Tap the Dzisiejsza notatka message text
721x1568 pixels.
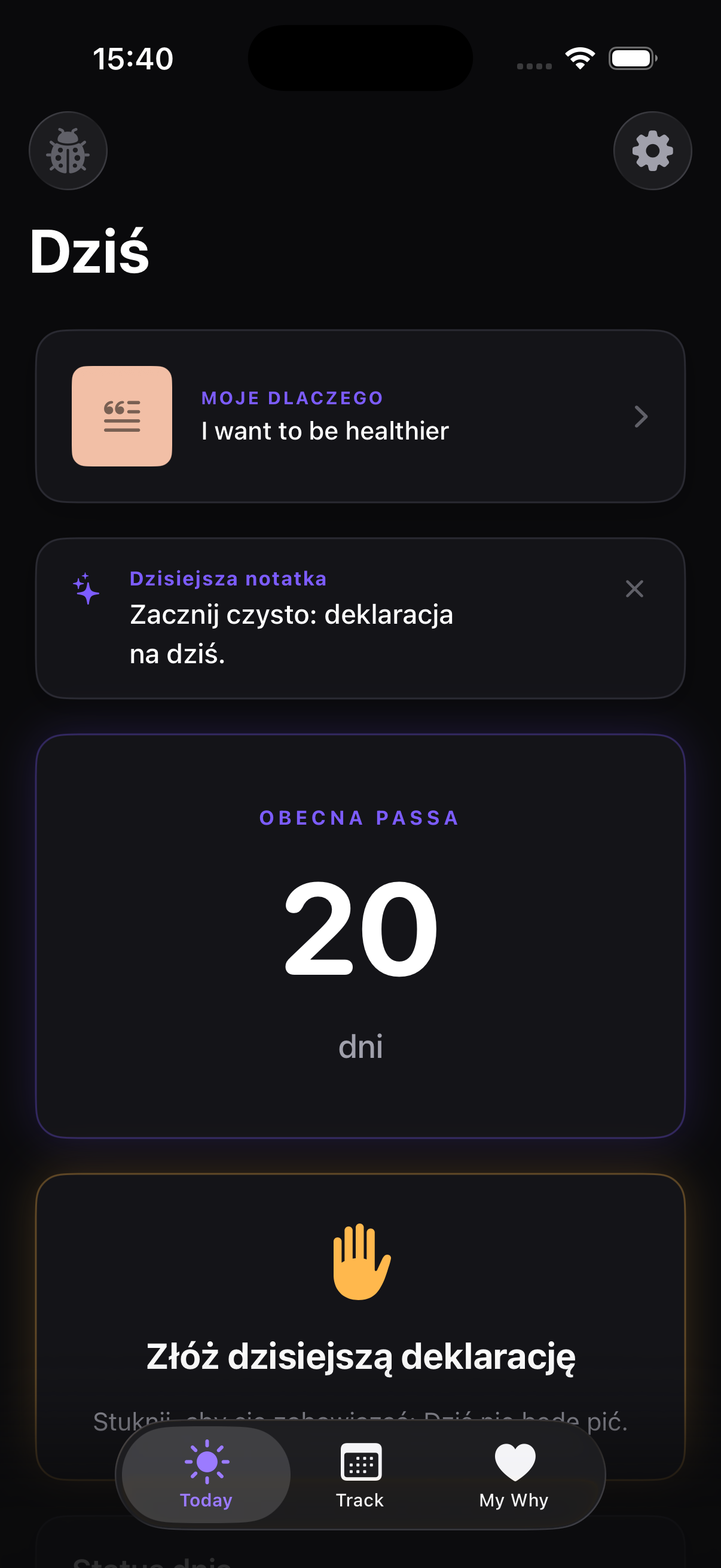point(290,635)
